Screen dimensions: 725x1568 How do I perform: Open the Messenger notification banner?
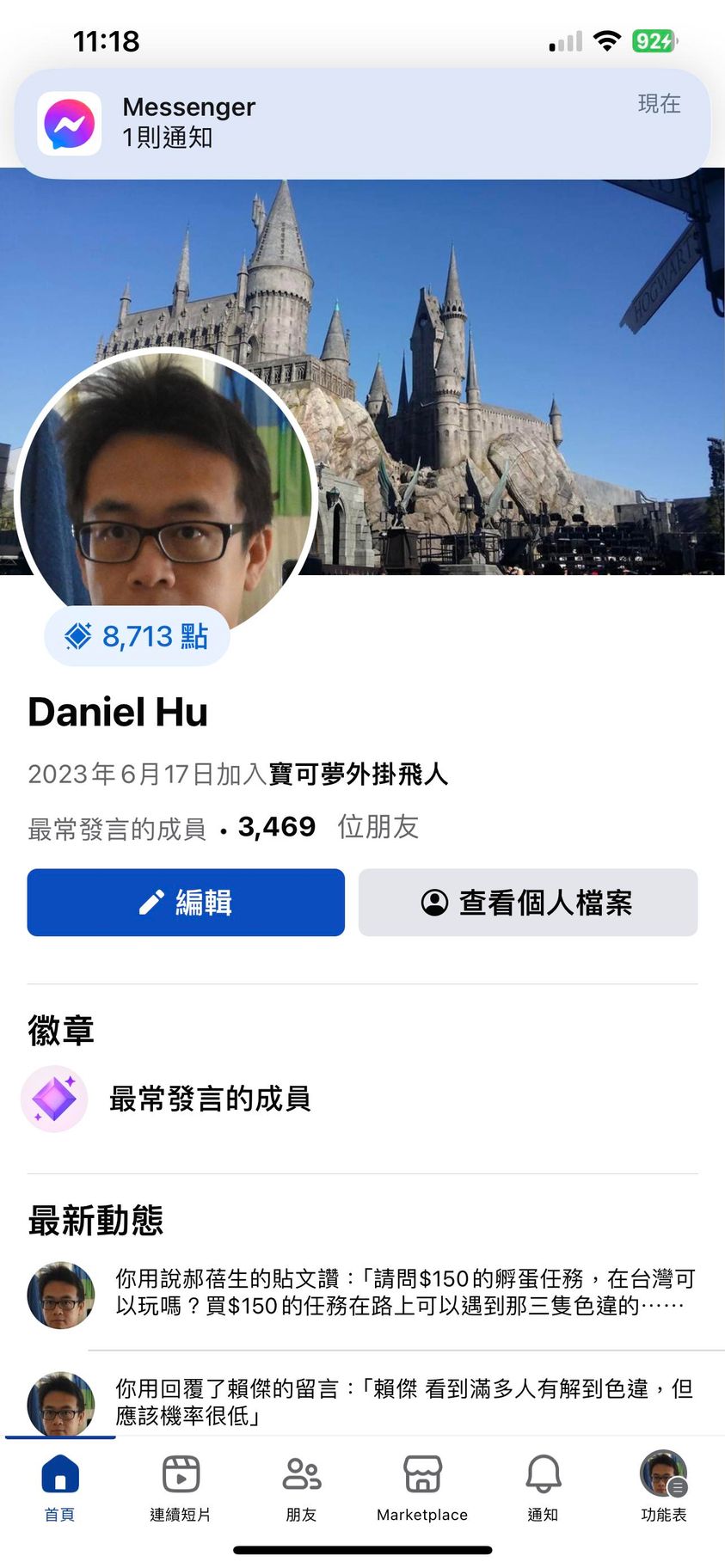tap(361, 122)
